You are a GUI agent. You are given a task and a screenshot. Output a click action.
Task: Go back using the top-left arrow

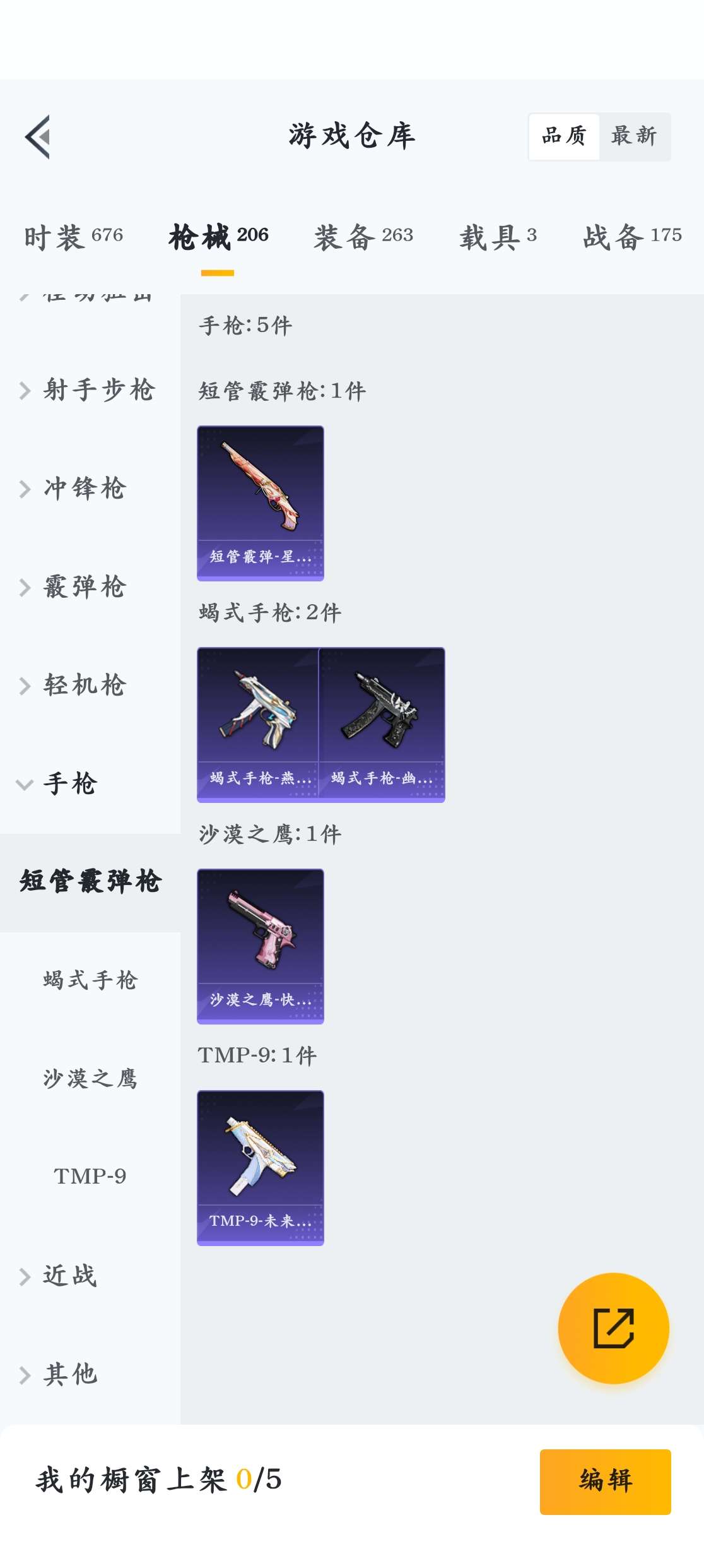tap(38, 137)
